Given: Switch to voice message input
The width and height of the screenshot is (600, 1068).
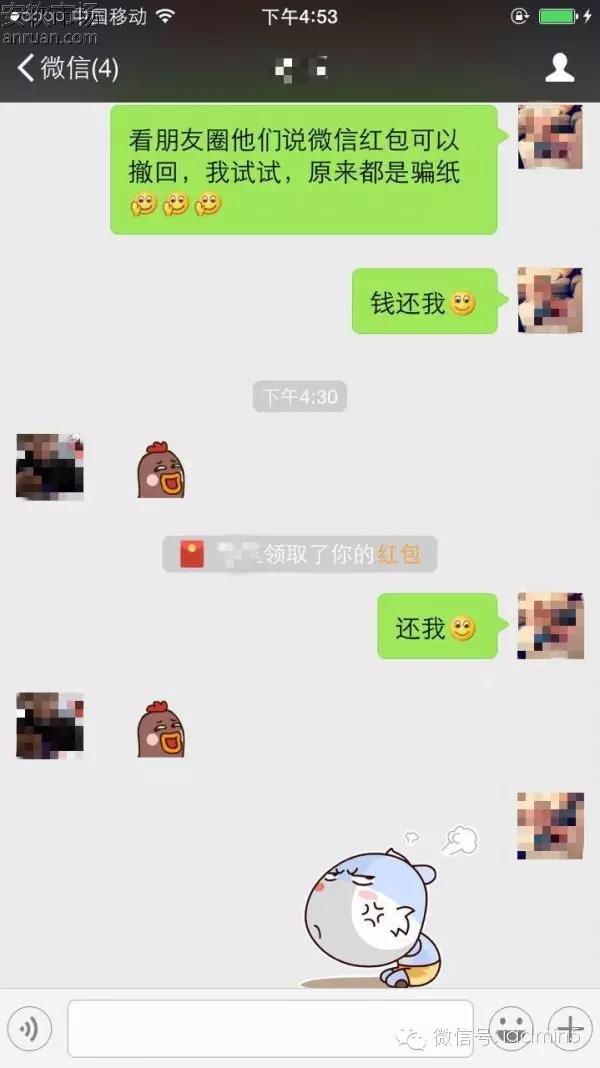Looking at the screenshot, I should point(30,1028).
